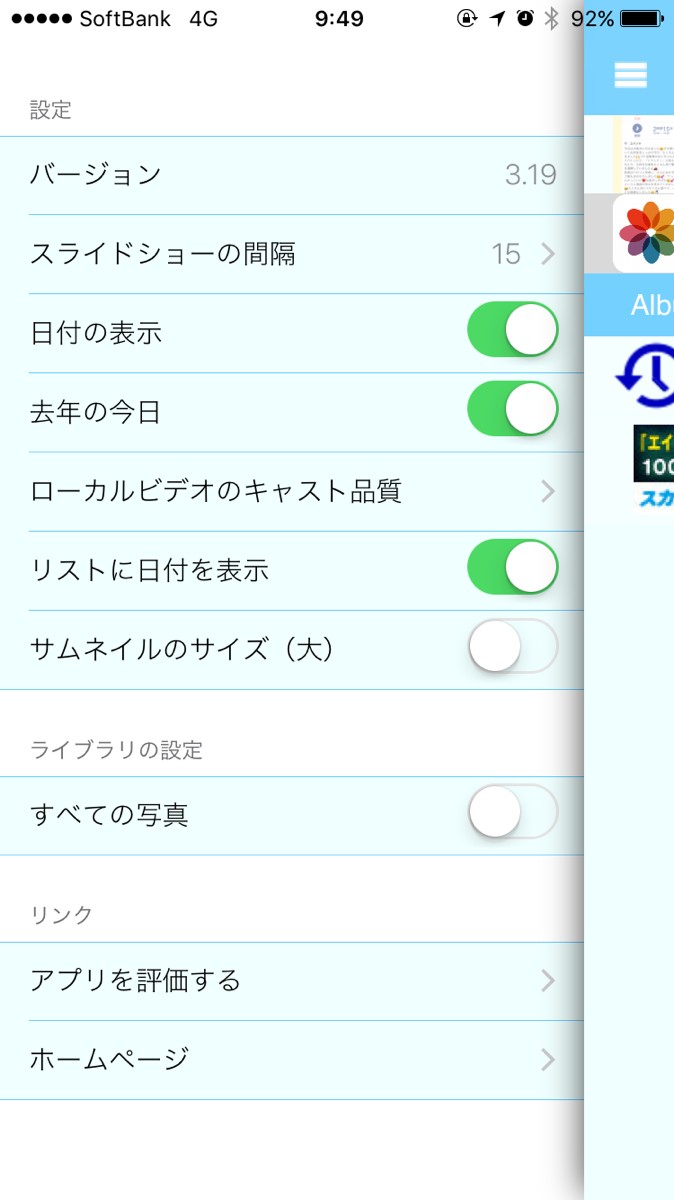Viewport: 674px width, 1200px height.
Task: Toggle 日付の表示 switch off
Action: click(512, 331)
